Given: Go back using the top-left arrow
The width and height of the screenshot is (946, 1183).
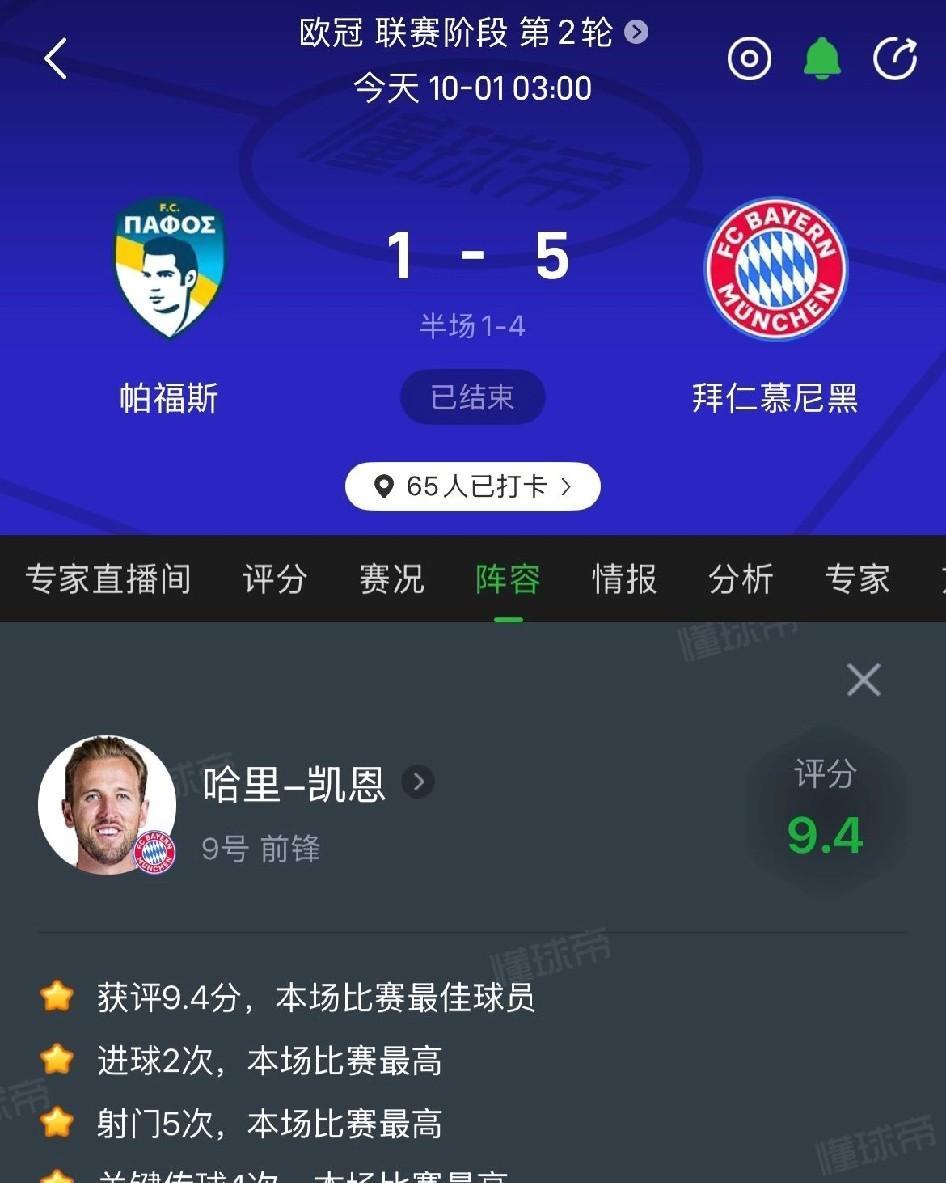Looking at the screenshot, I should point(56,59).
